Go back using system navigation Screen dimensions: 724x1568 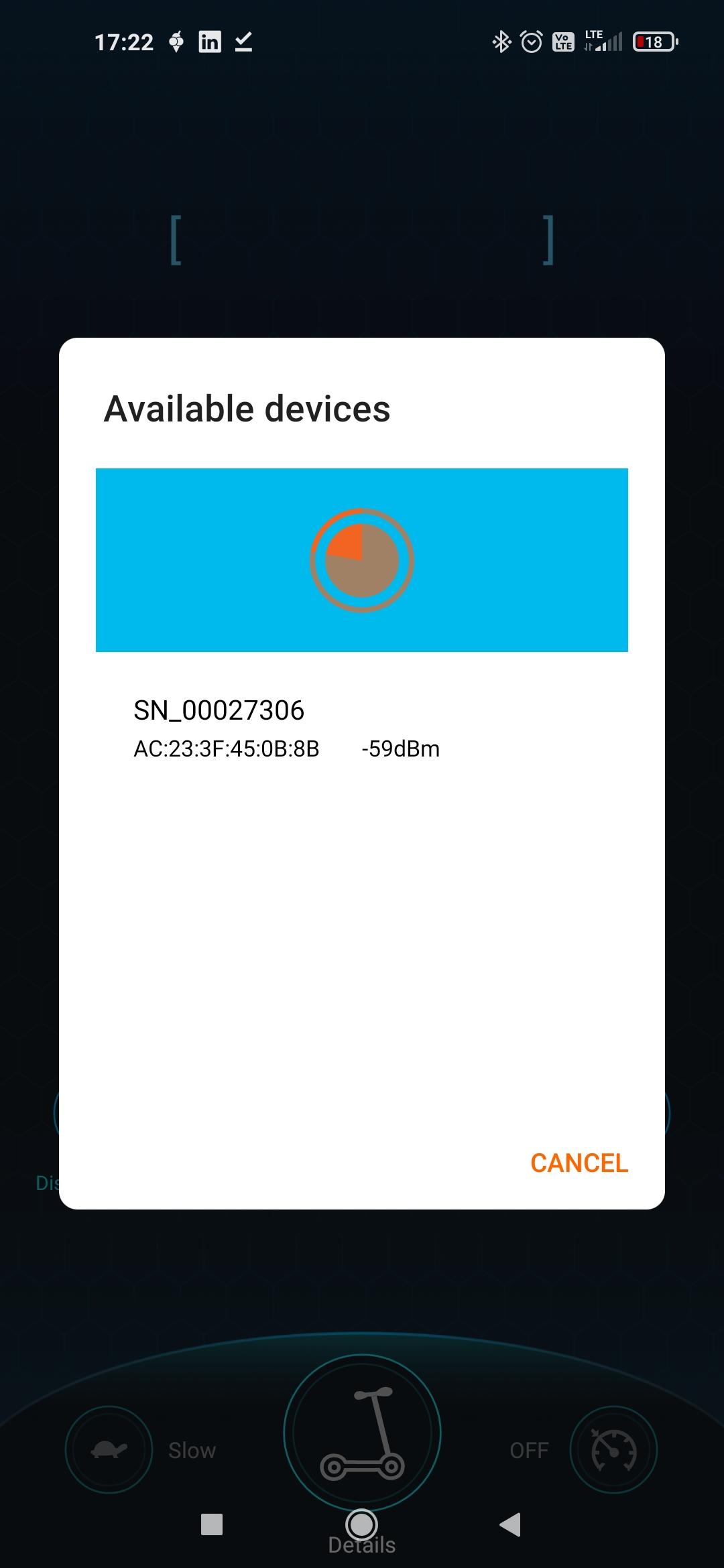(x=511, y=1524)
